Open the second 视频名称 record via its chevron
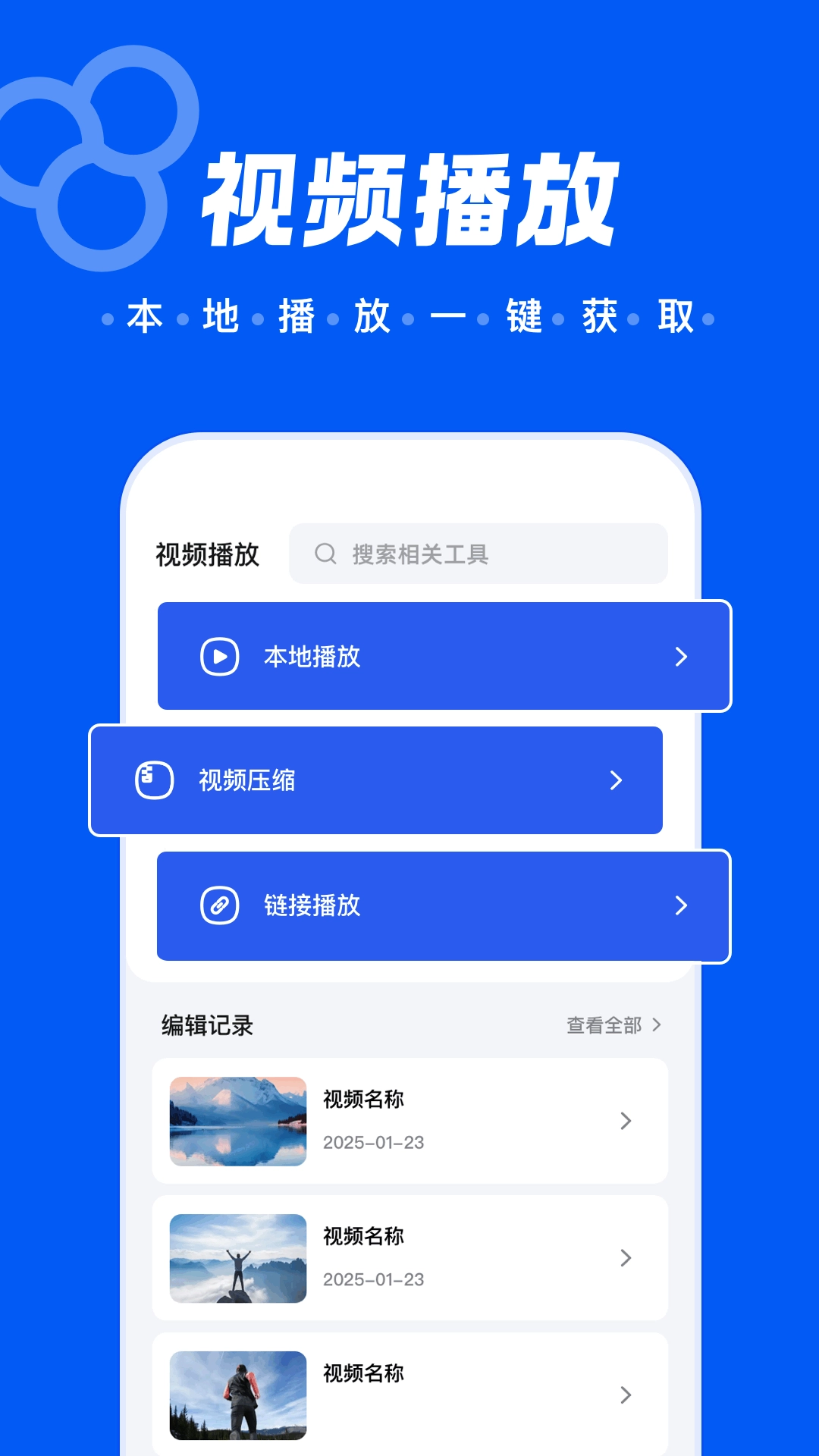 coord(625,1258)
